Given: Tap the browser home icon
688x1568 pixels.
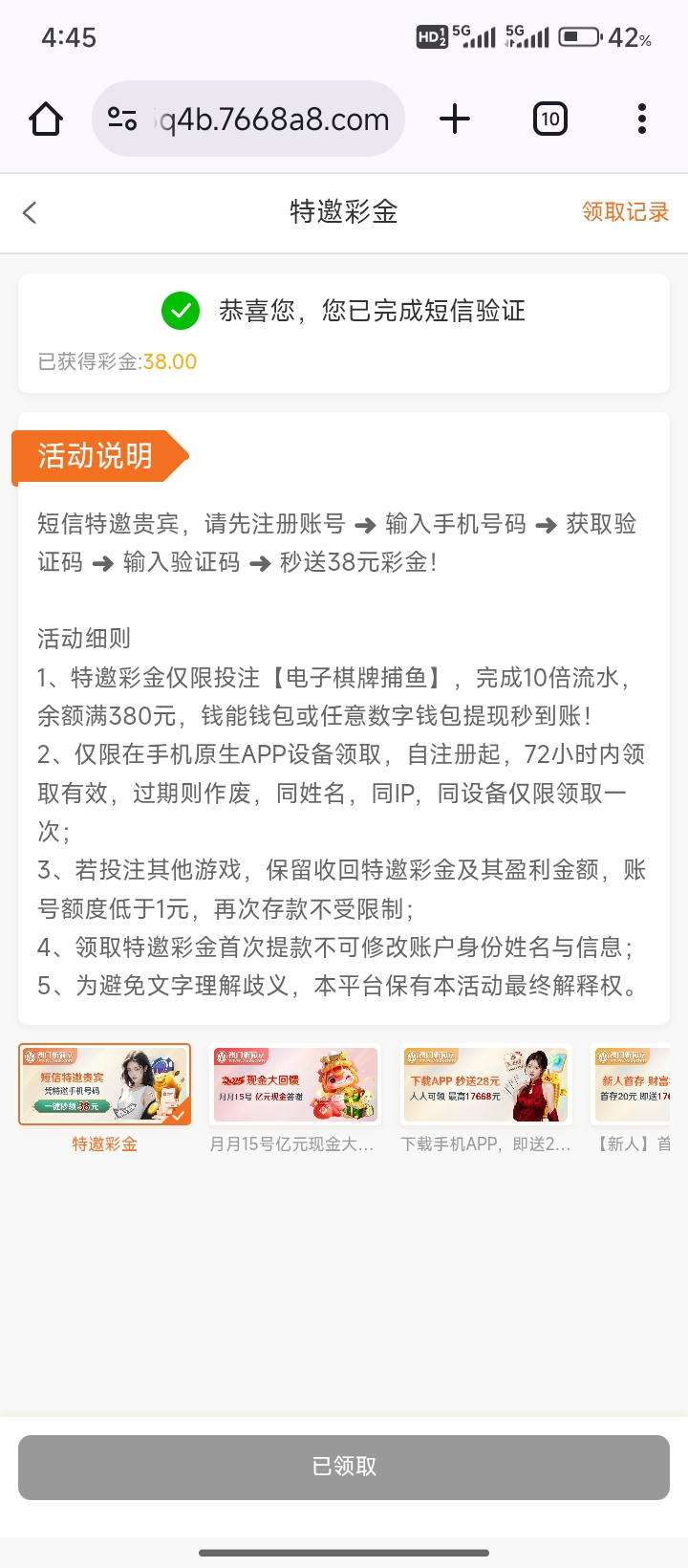Looking at the screenshot, I should coord(46,120).
